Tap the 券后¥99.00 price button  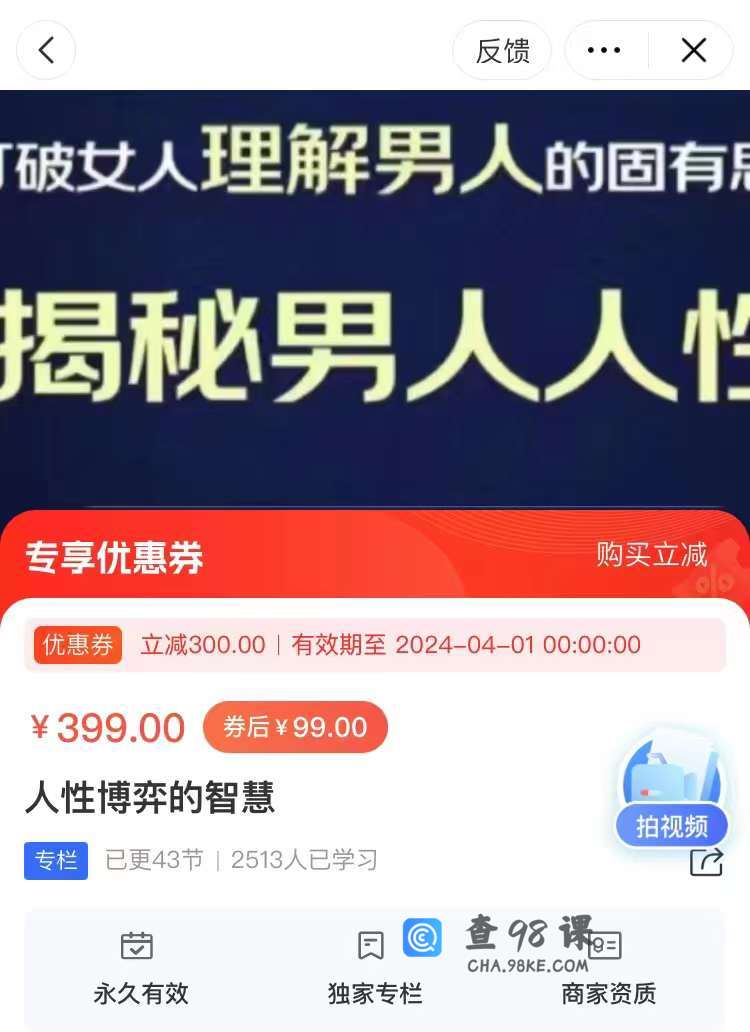point(295,727)
